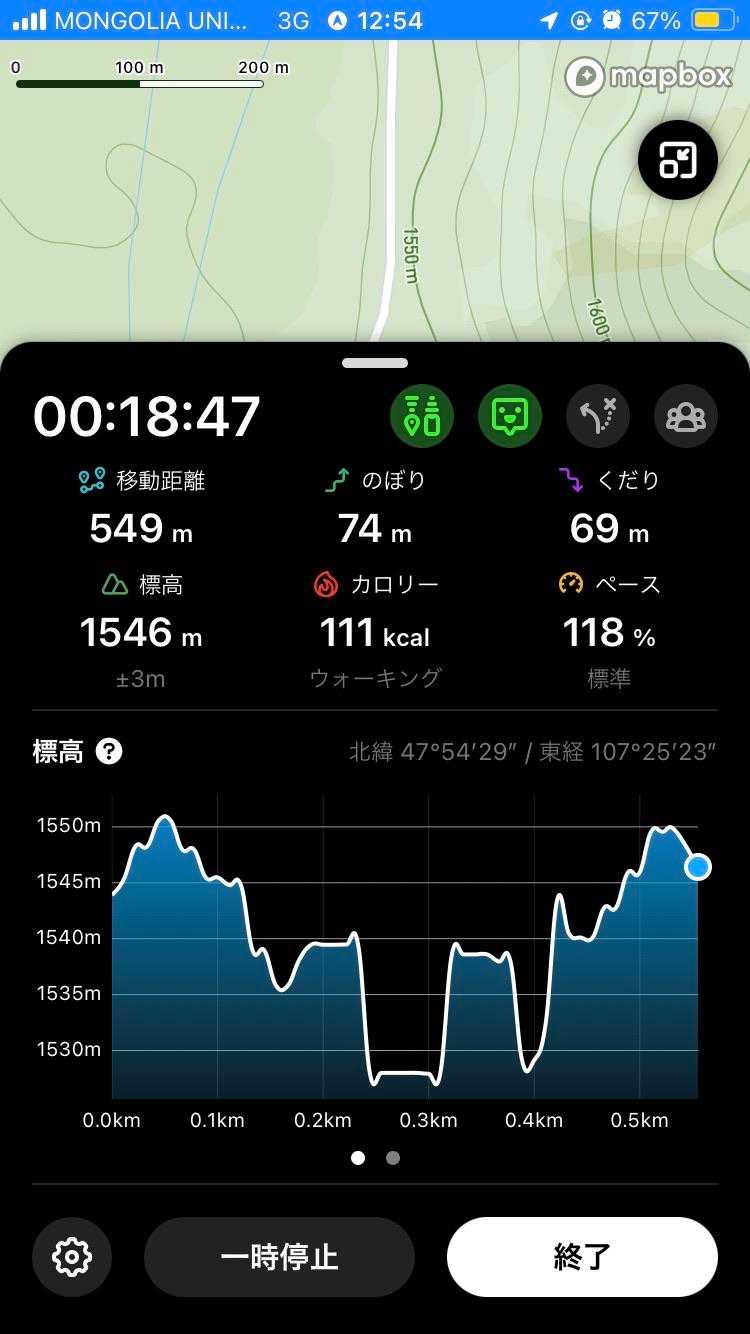Tap the panel drag handle
Screen dimensions: 750x1334
(x=375, y=363)
